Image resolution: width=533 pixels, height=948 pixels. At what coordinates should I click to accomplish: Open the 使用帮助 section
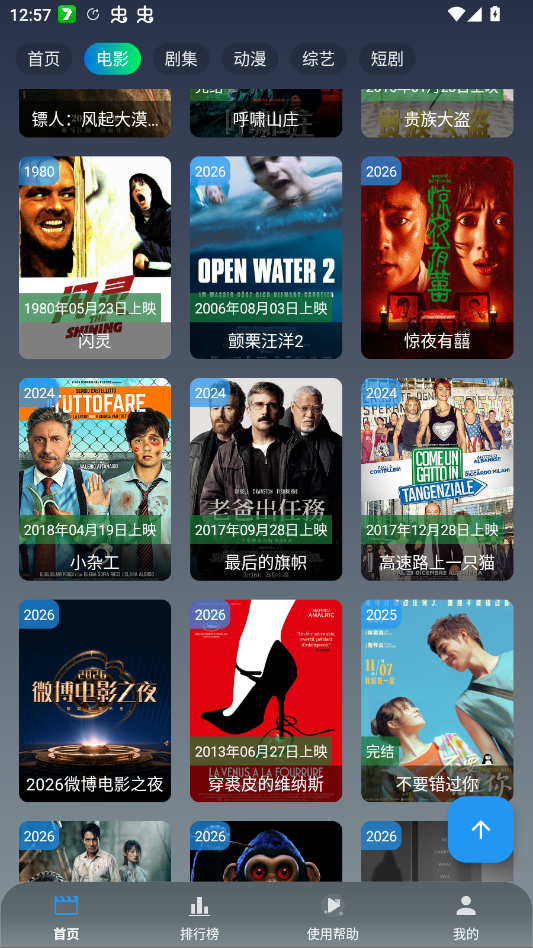332,918
